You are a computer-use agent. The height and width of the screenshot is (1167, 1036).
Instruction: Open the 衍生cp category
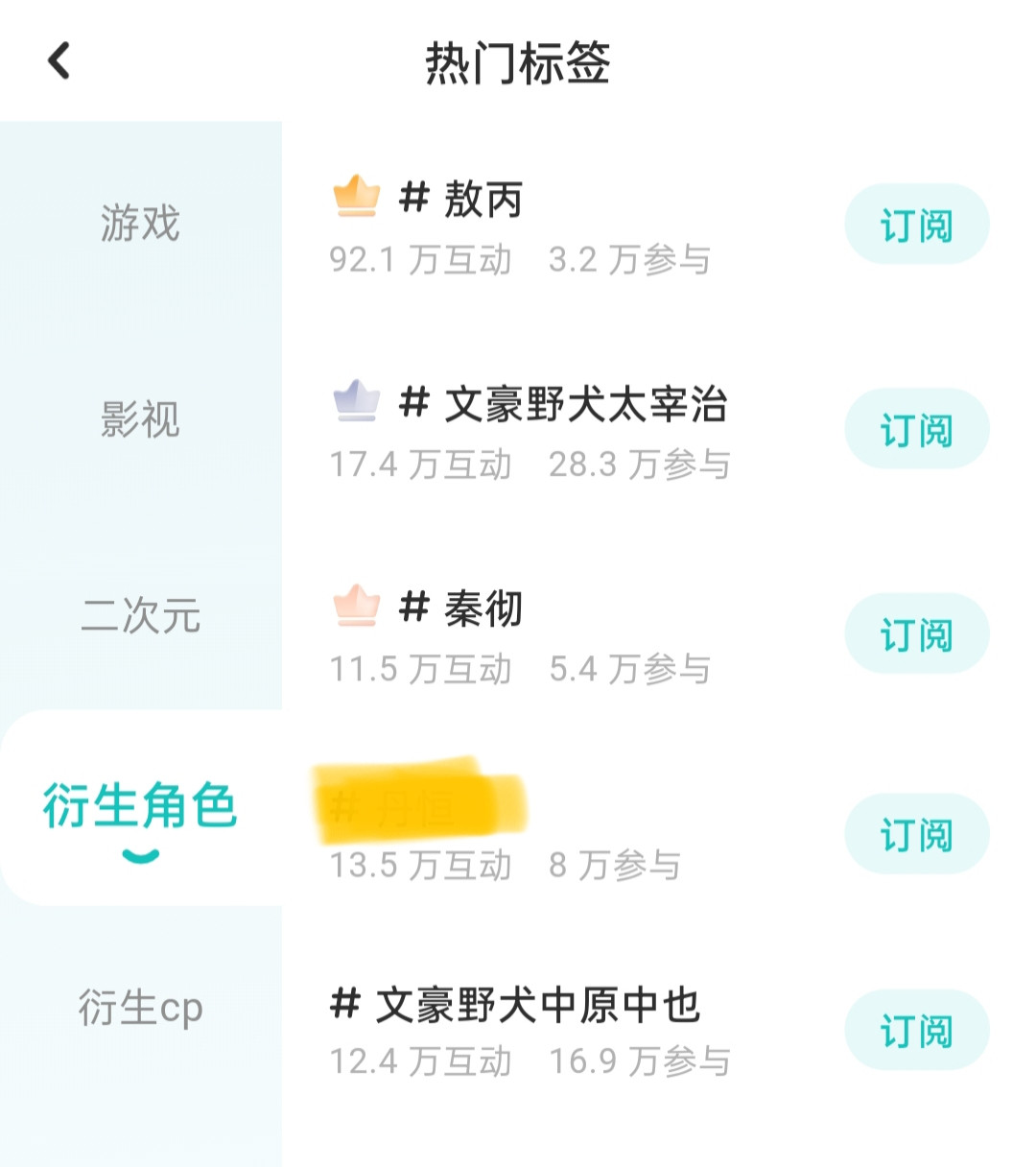[140, 1008]
